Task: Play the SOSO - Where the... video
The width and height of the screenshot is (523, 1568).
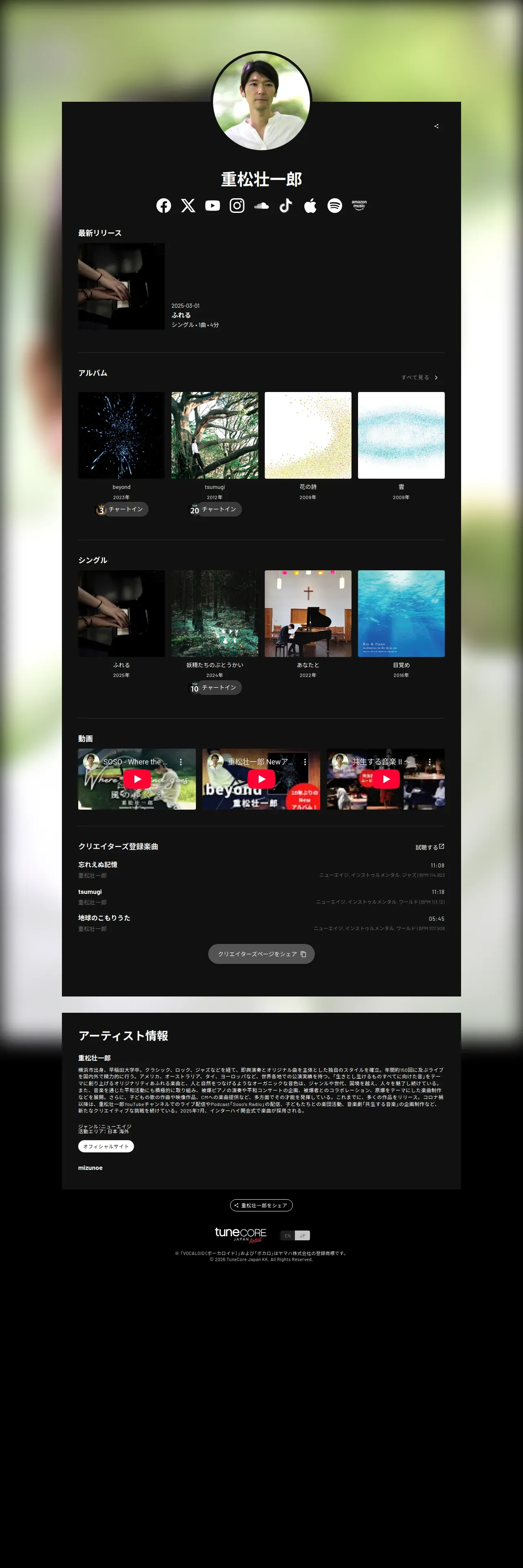Action: pyautogui.click(x=137, y=779)
